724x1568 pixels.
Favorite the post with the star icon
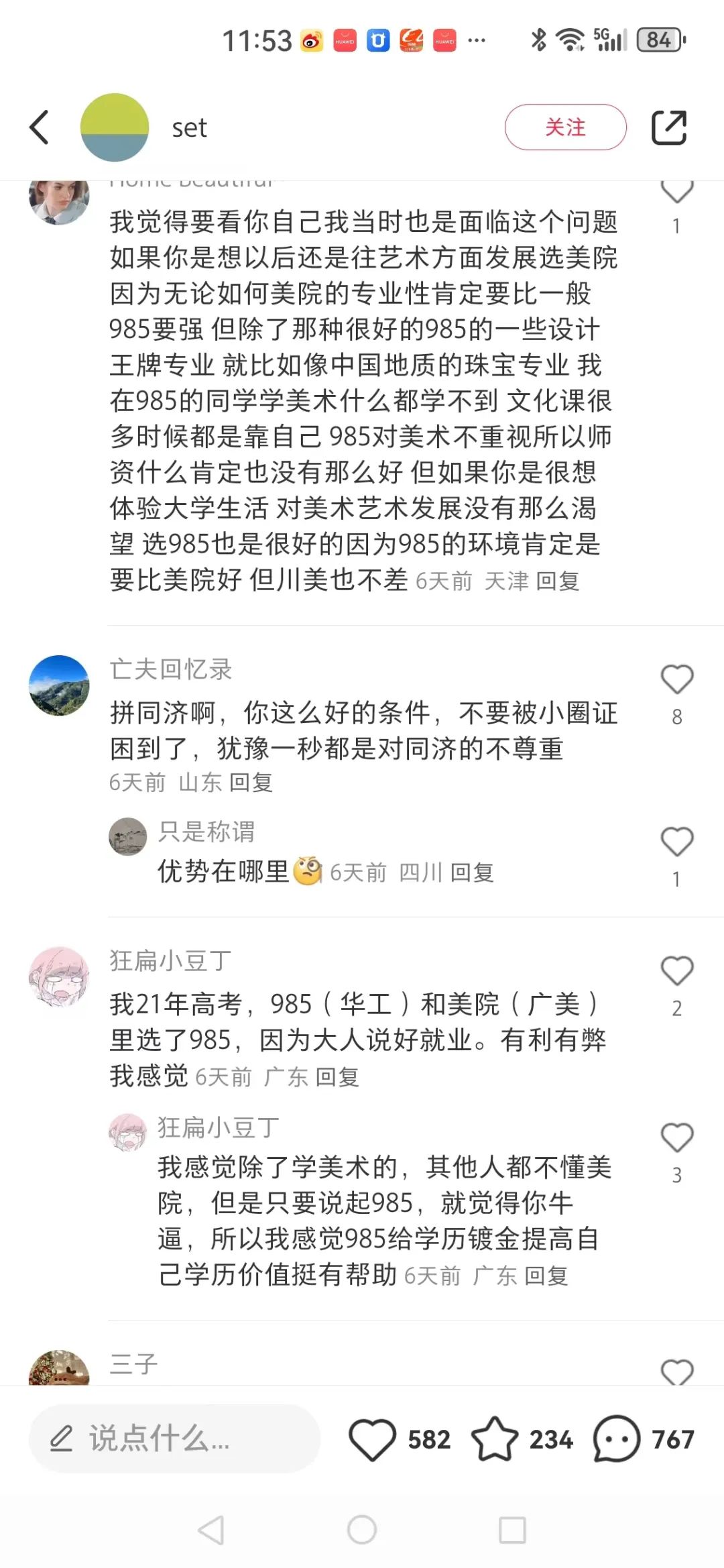[495, 1439]
